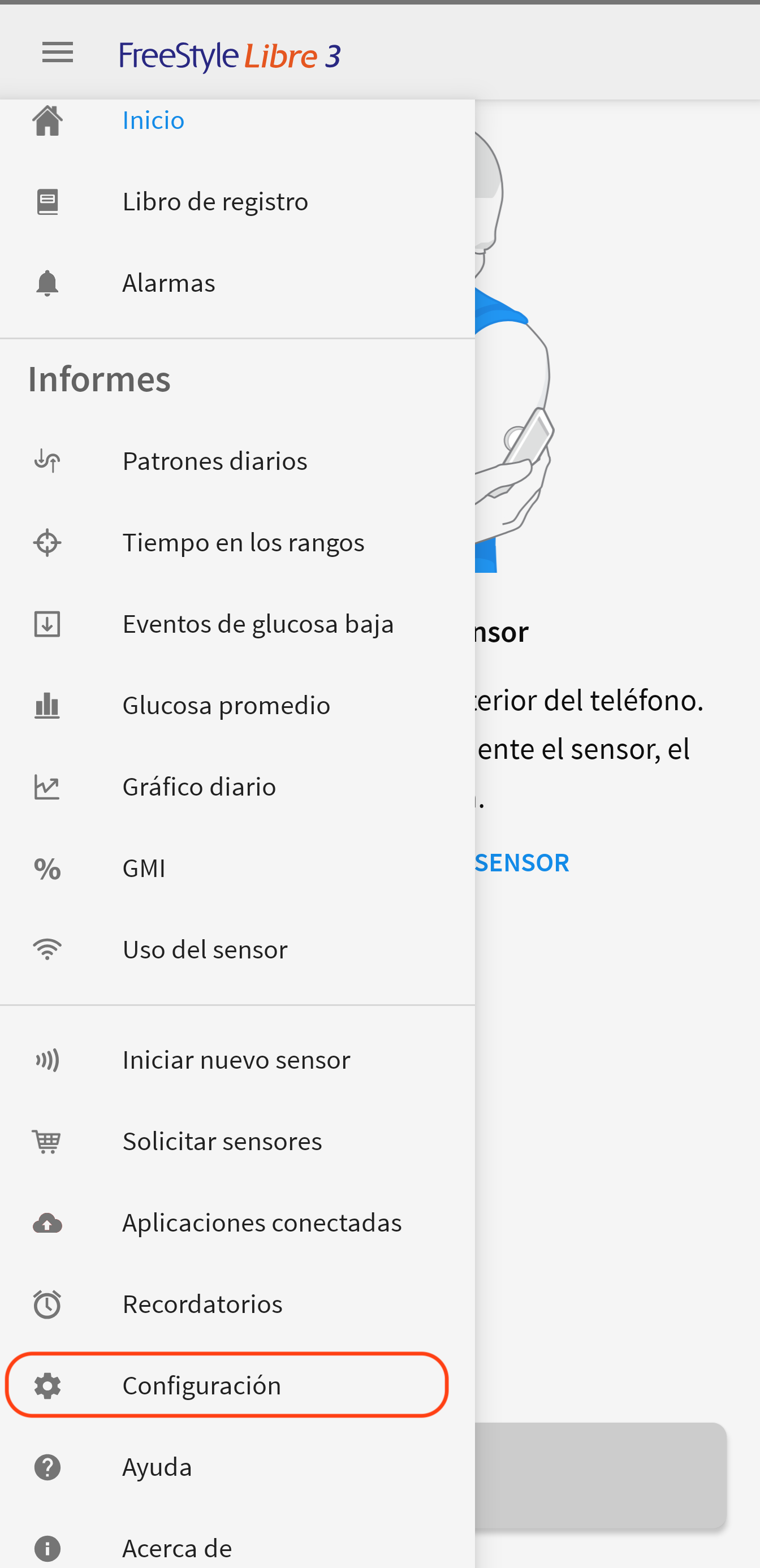
Task: Open Tiempo en los rangos
Action: pyautogui.click(x=237, y=542)
